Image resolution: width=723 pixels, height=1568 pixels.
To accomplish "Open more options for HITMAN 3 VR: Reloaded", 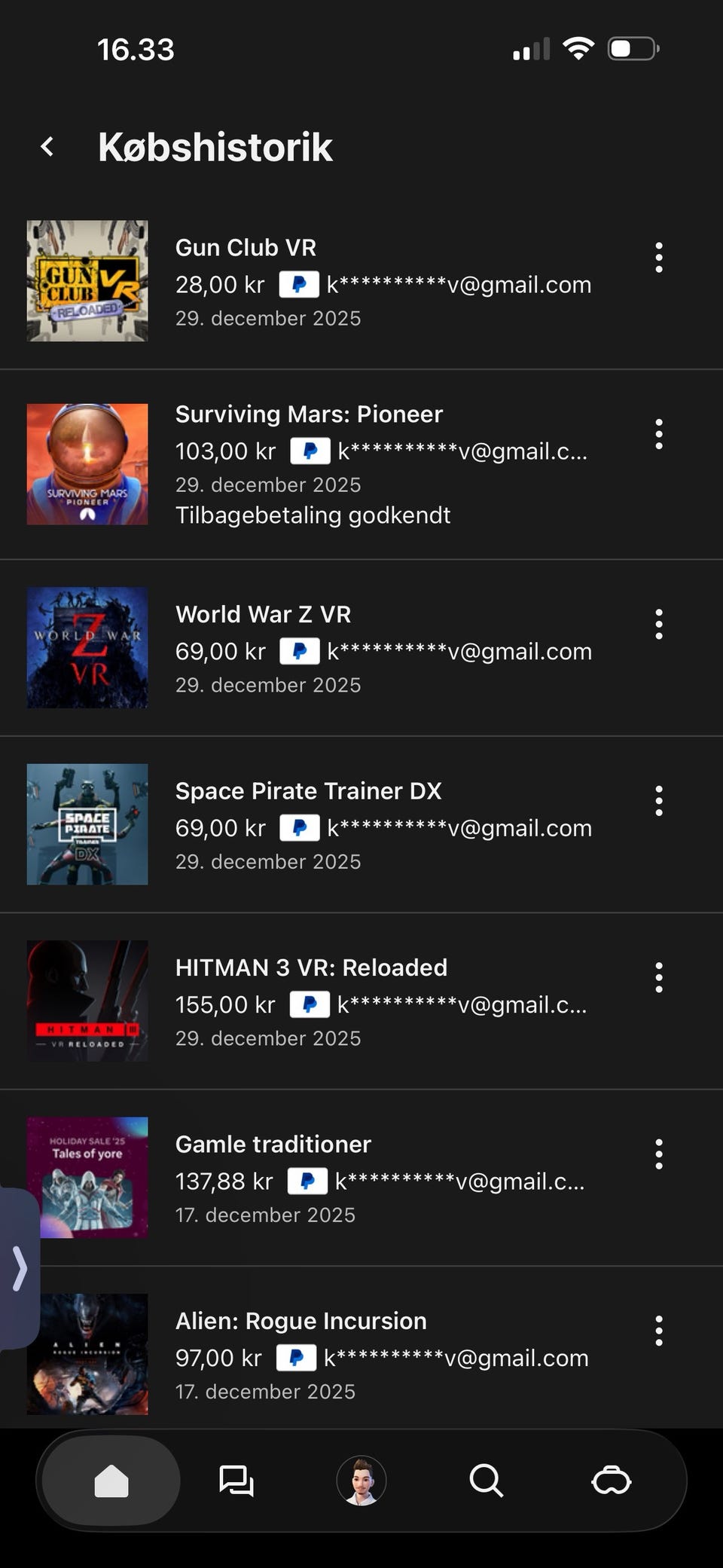I will click(659, 977).
